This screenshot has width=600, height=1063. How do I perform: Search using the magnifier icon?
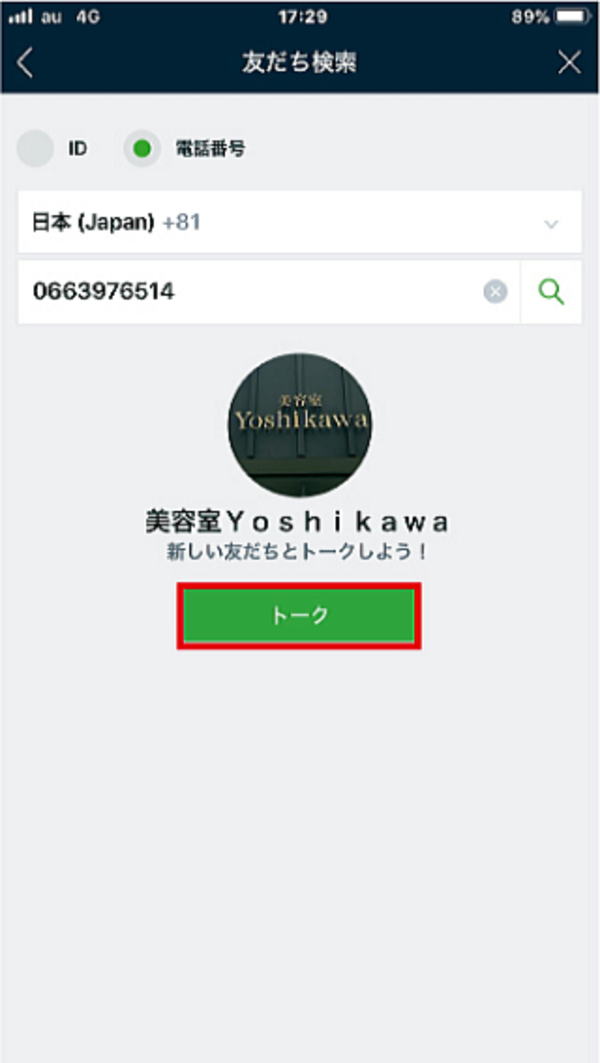click(551, 292)
